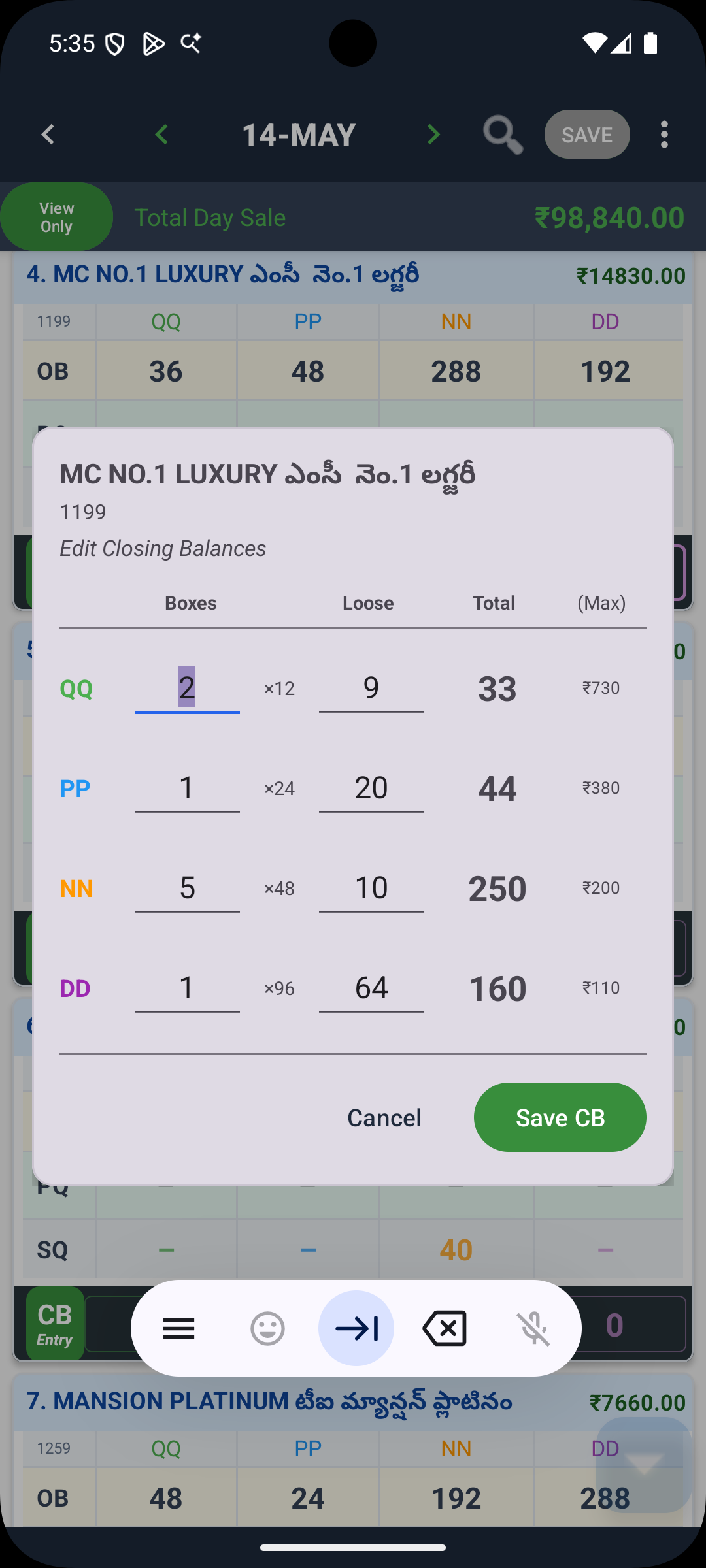Open the keyboard emoji picker

(x=267, y=1328)
